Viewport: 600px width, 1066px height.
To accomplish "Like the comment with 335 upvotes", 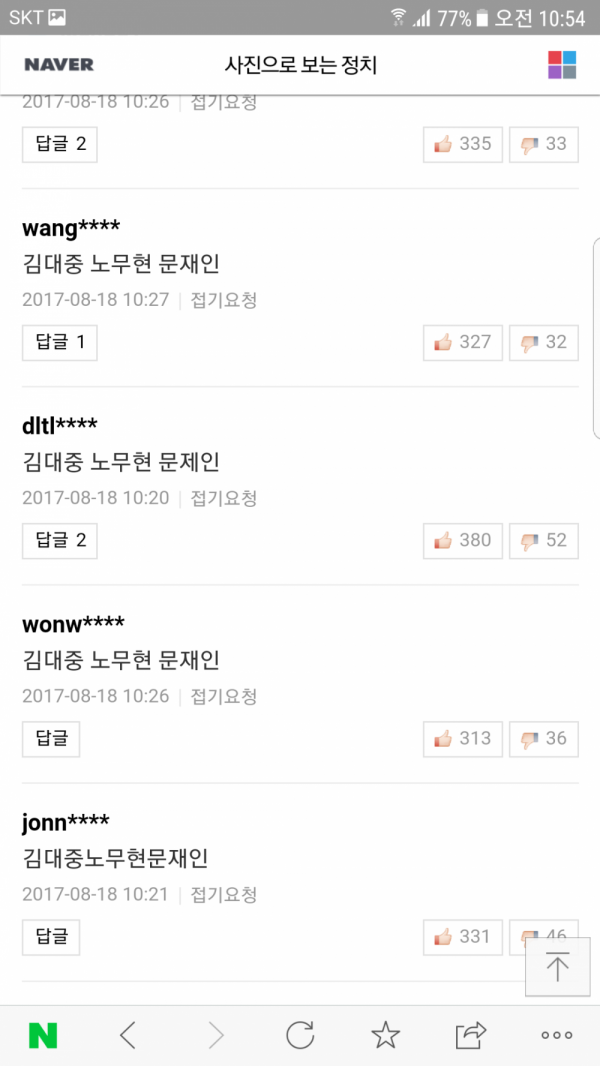I will [463, 144].
